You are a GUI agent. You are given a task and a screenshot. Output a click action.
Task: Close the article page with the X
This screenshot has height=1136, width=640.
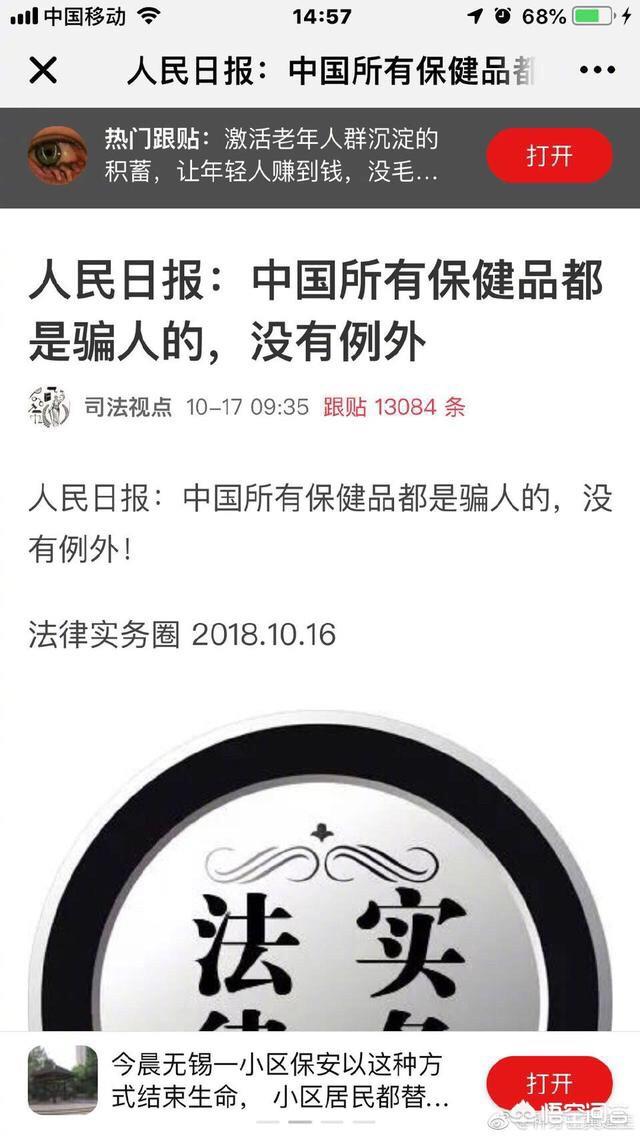pos(43,70)
